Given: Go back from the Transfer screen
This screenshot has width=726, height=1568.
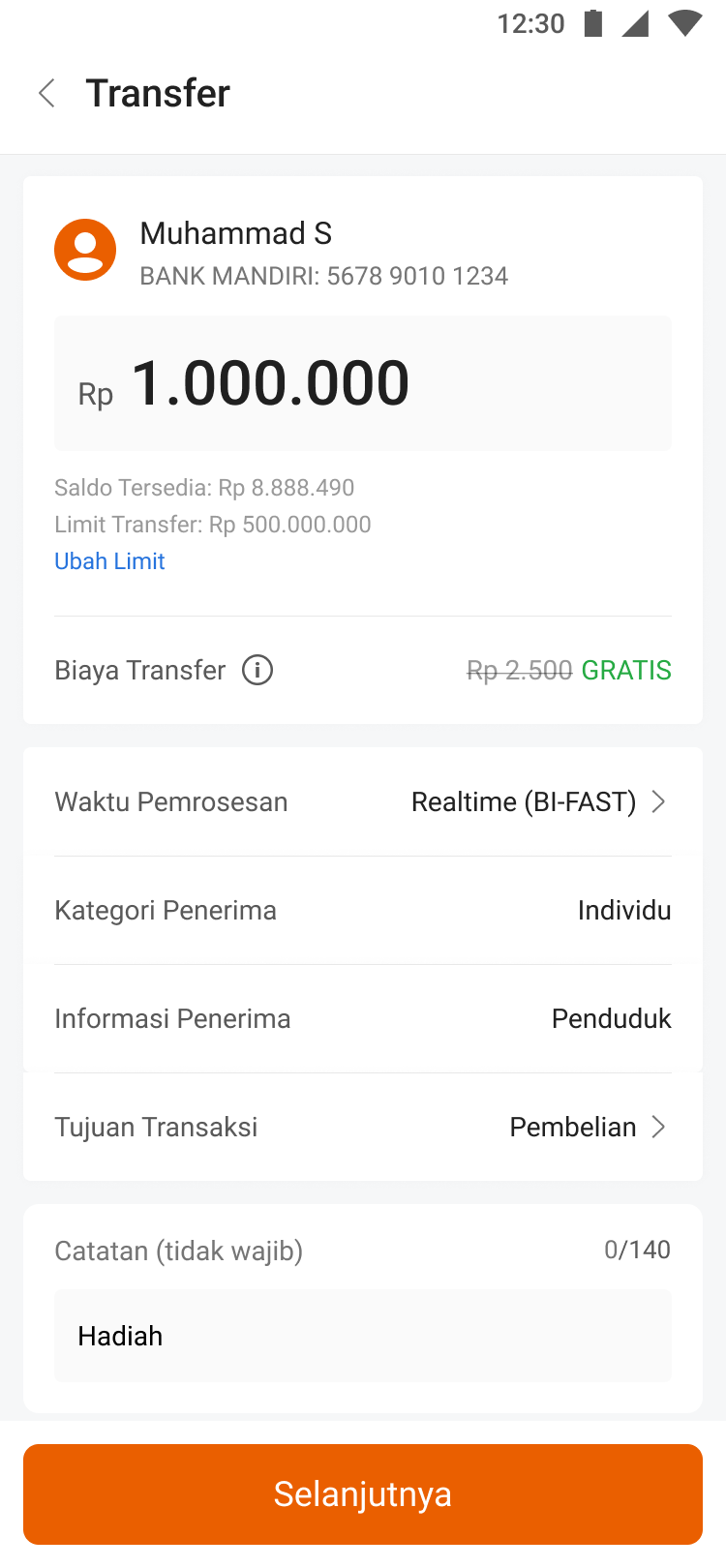Looking at the screenshot, I should tap(46, 94).
